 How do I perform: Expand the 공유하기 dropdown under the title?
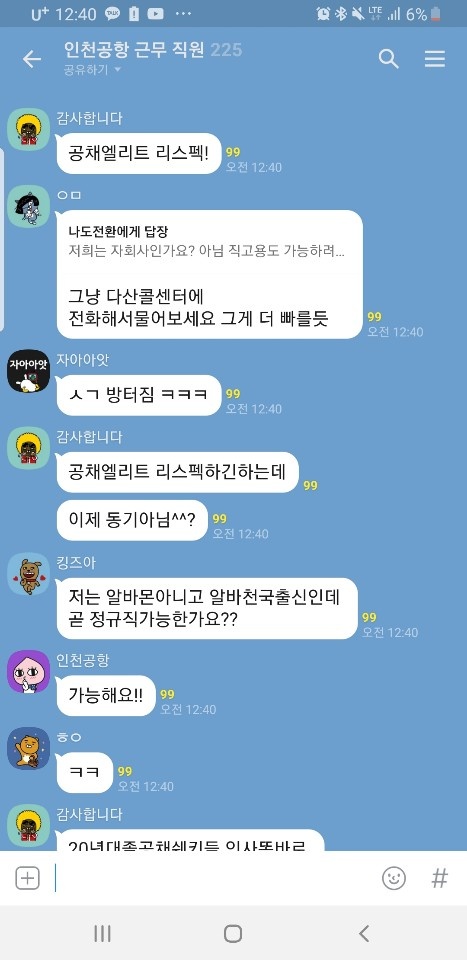92,70
